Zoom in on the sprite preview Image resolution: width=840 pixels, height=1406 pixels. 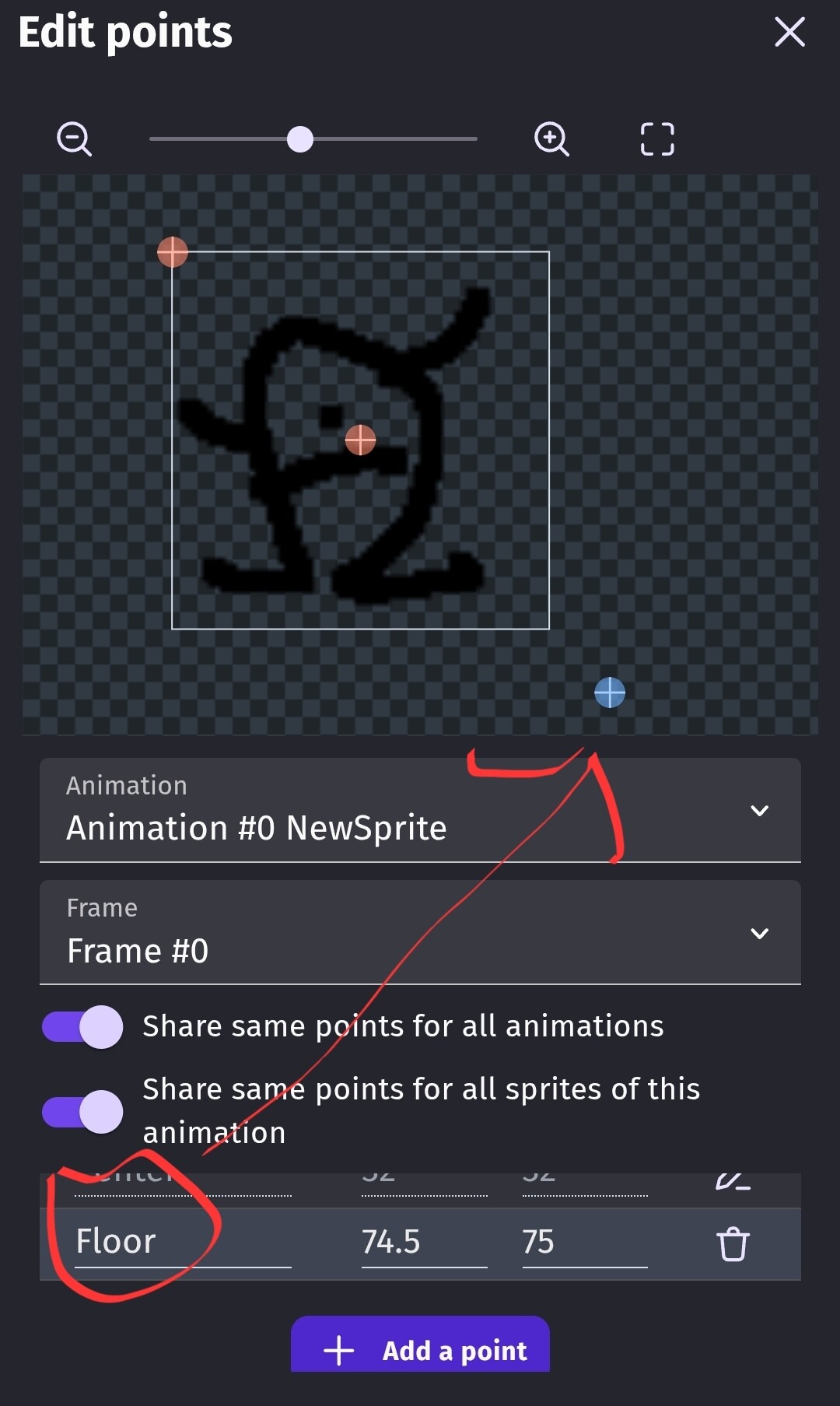pyautogui.click(x=551, y=140)
